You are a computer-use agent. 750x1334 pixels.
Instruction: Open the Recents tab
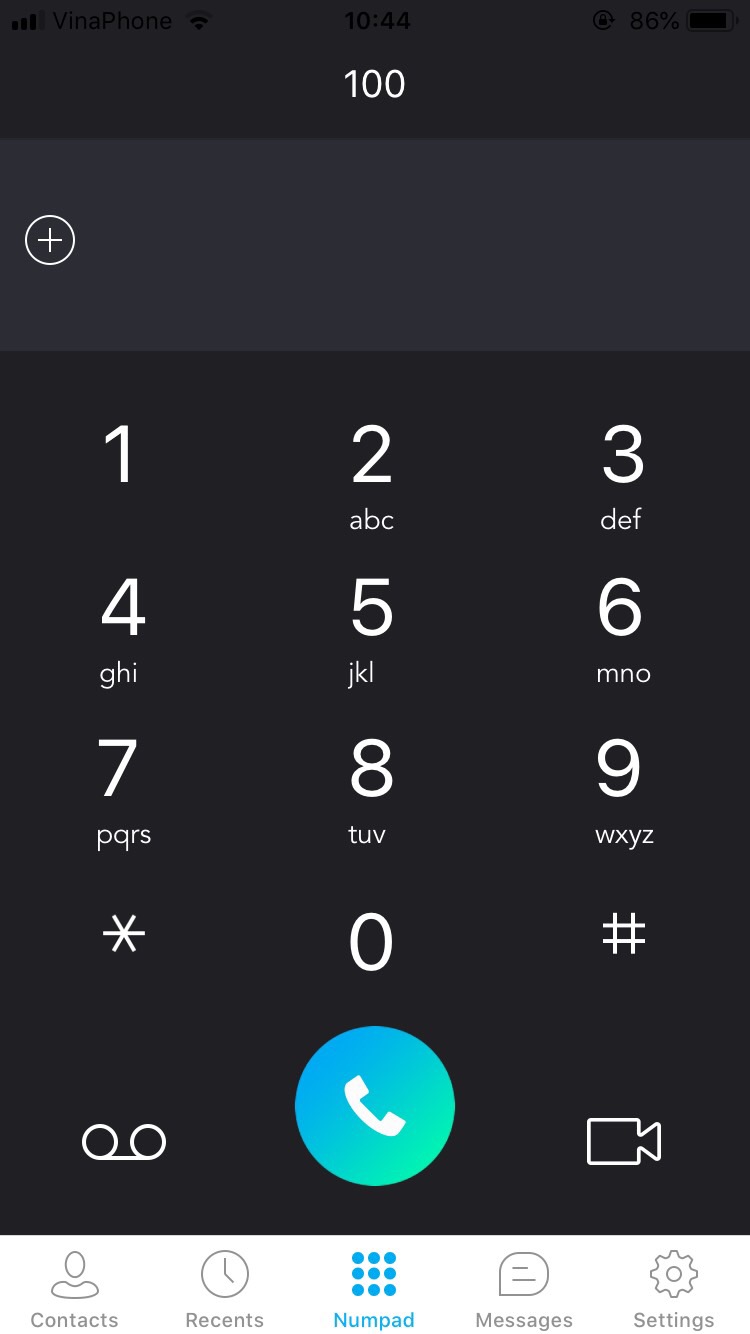coord(225,1290)
